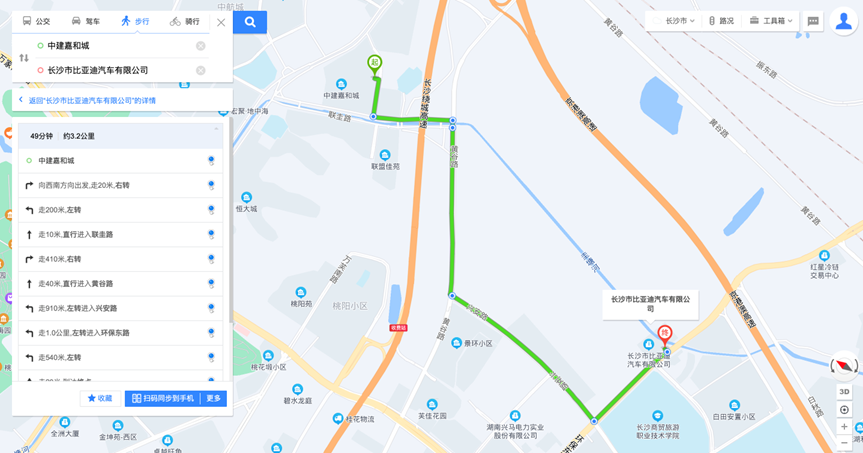Open the 更多 options
This screenshot has width=863, height=453.
(214, 398)
